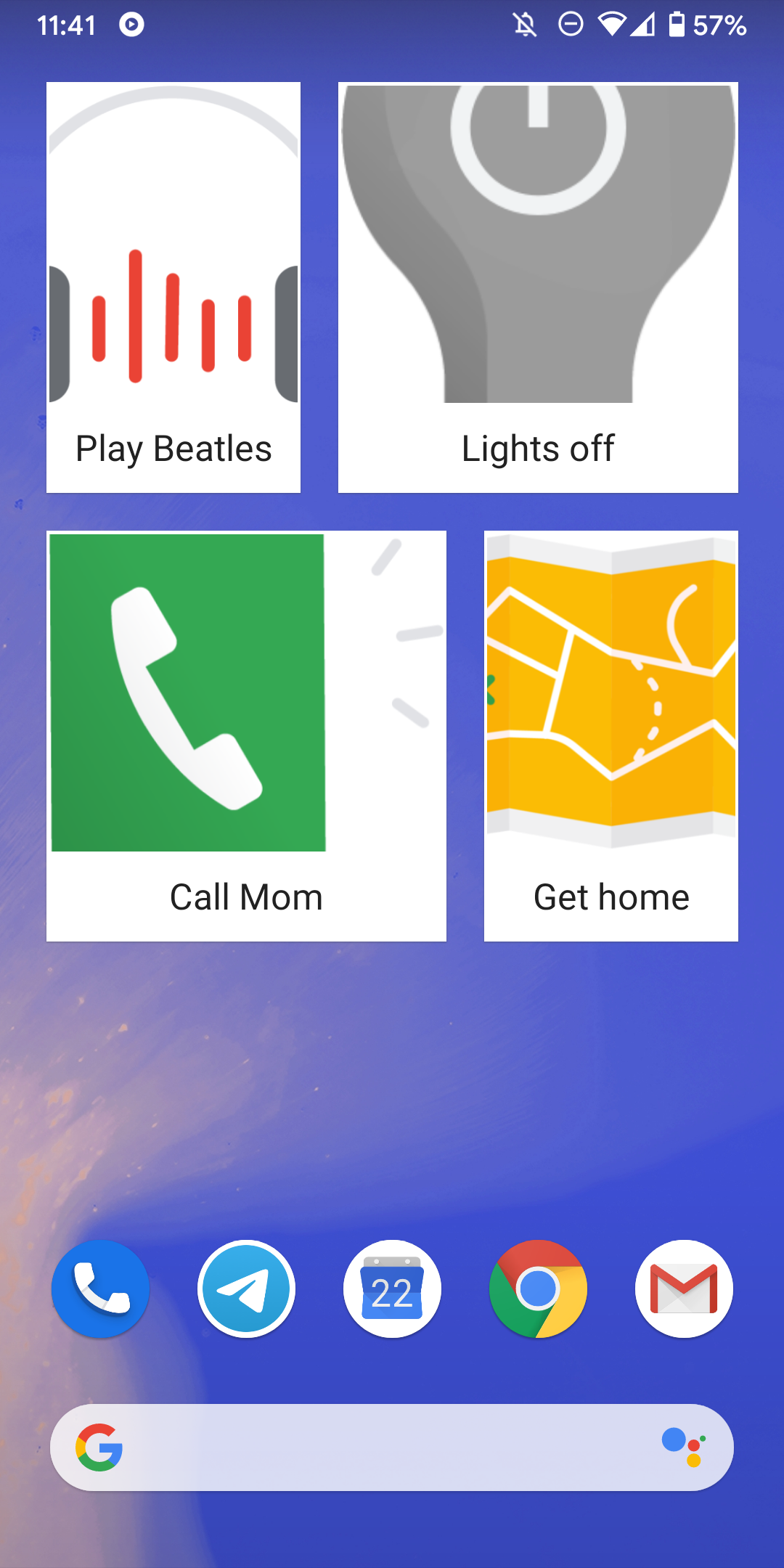Launch the Chrome browser
Image resolution: width=784 pixels, height=1568 pixels.
(538, 1287)
